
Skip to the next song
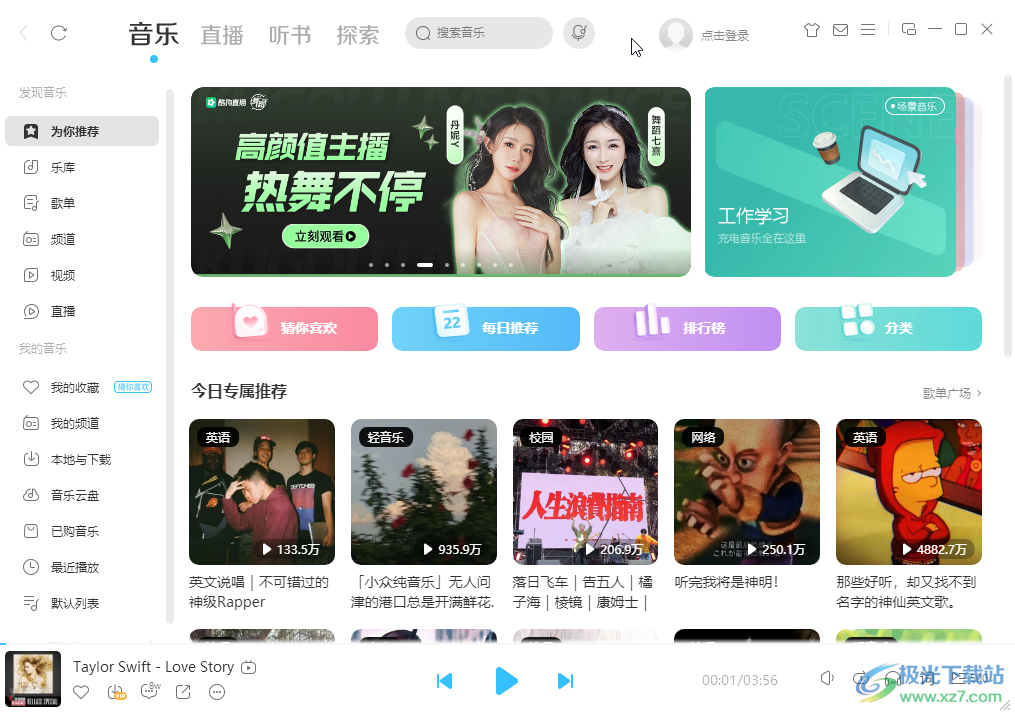pyautogui.click(x=565, y=681)
